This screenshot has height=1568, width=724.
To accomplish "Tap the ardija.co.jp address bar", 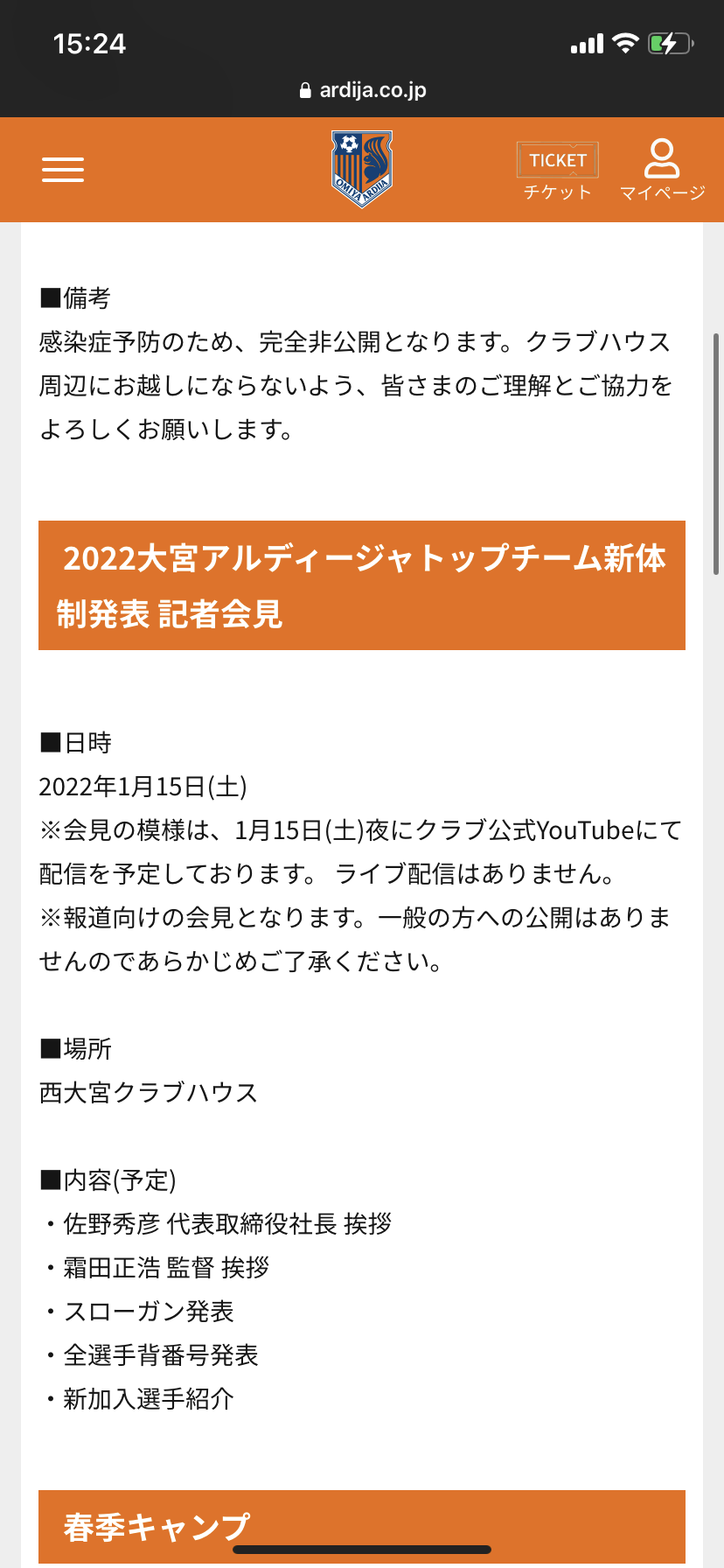I will (362, 90).
